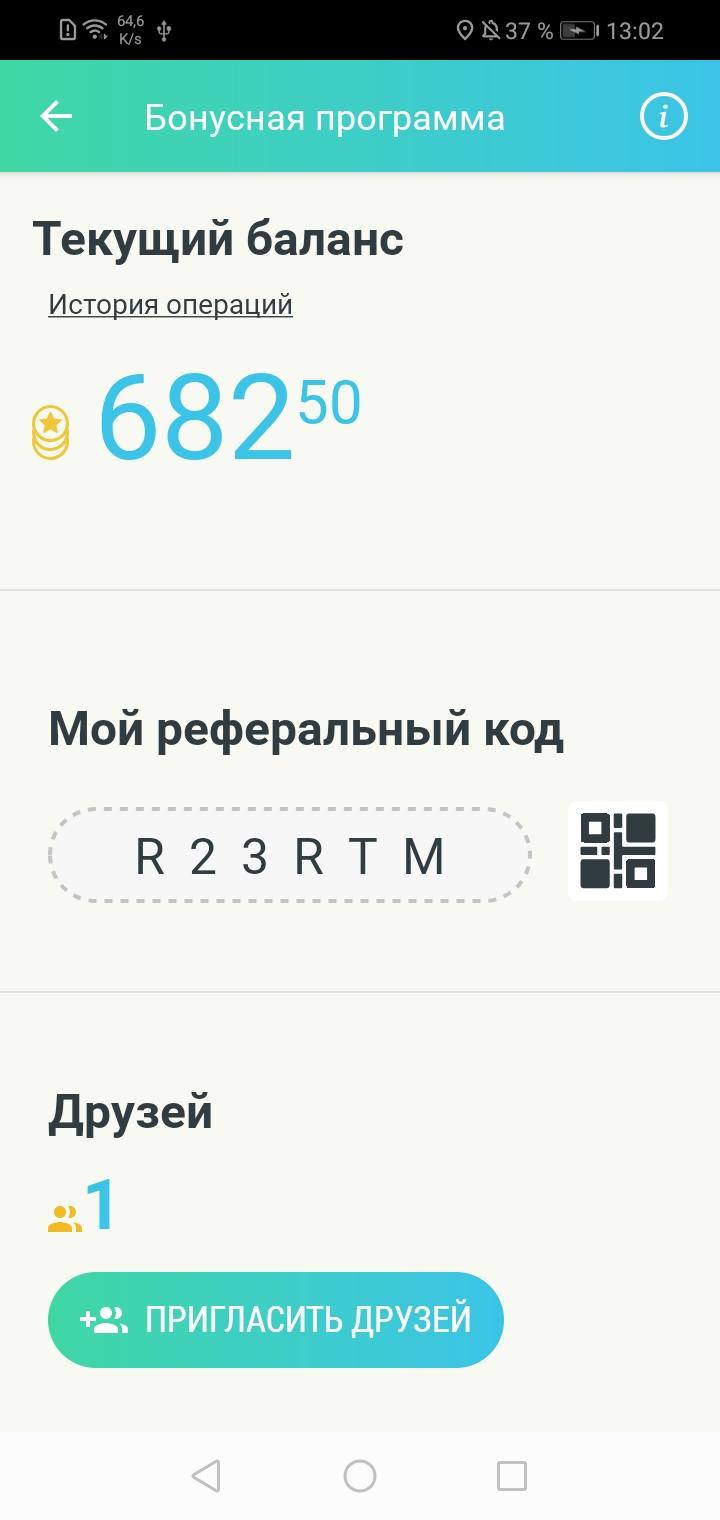Open the recent apps overview
This screenshot has width=720, height=1520.
511,1475
